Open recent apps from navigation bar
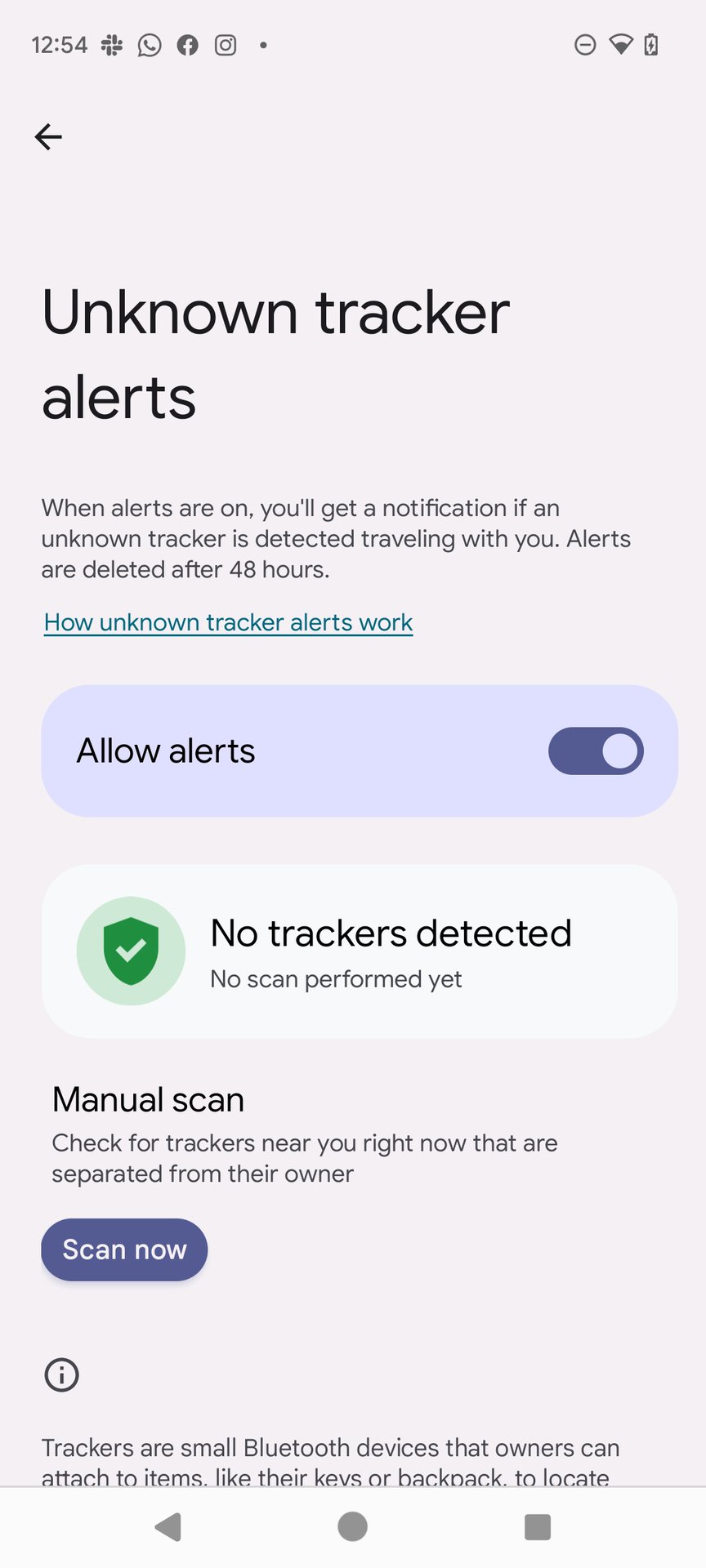 [537, 1526]
